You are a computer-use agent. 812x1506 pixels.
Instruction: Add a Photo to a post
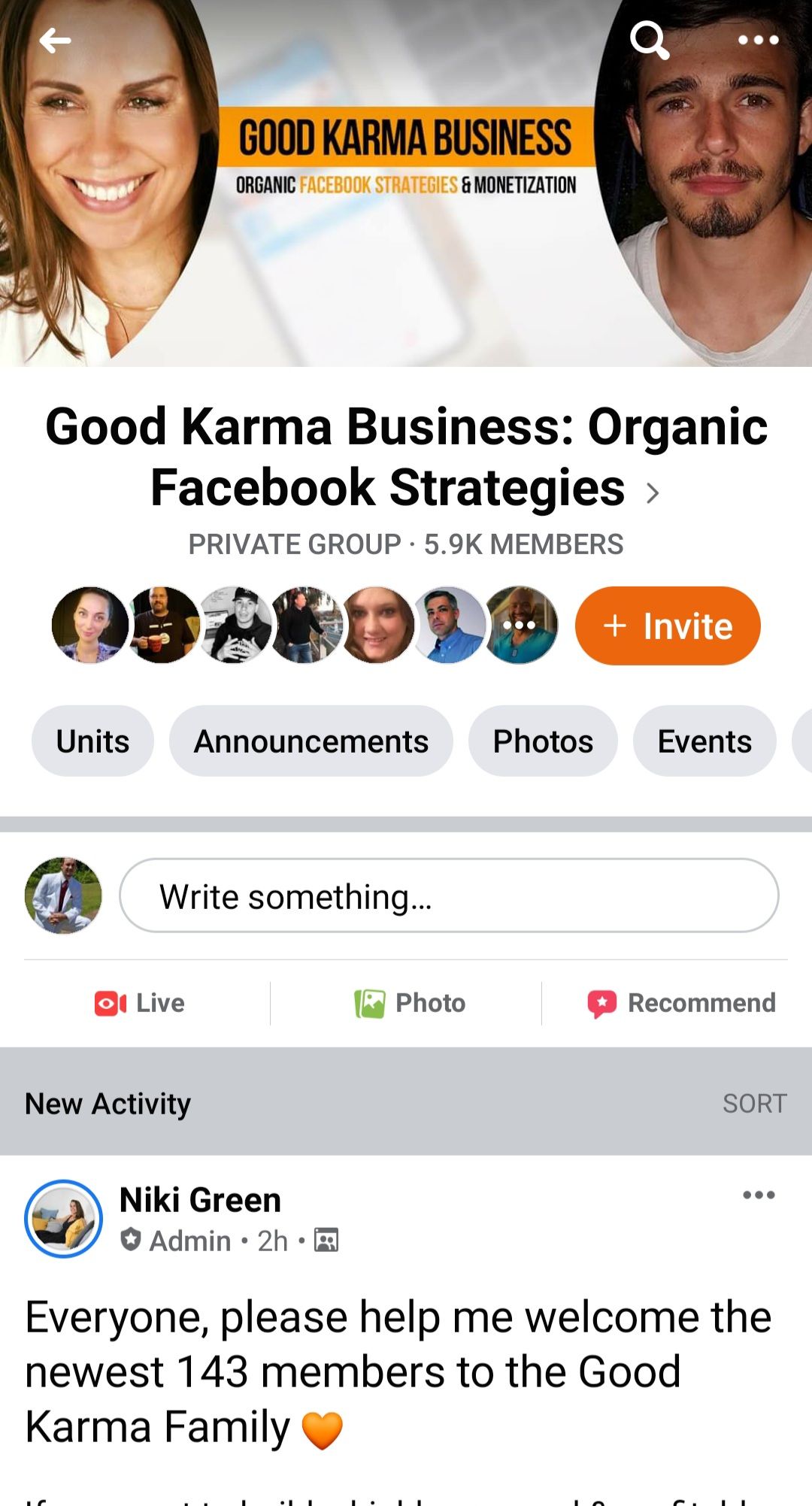coord(410,1003)
